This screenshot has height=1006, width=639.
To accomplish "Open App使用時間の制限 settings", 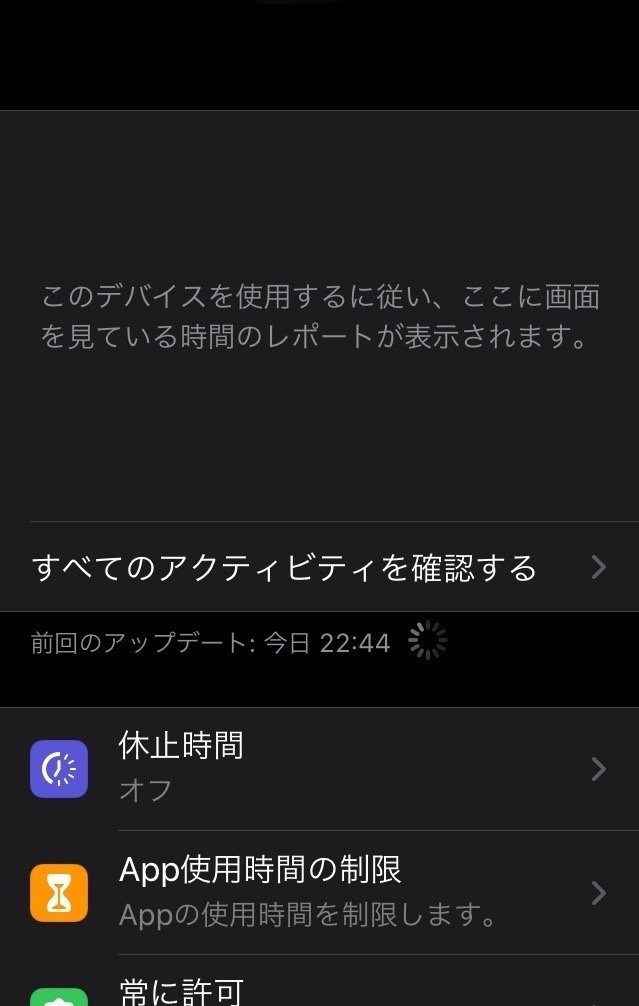I will tap(319, 892).
